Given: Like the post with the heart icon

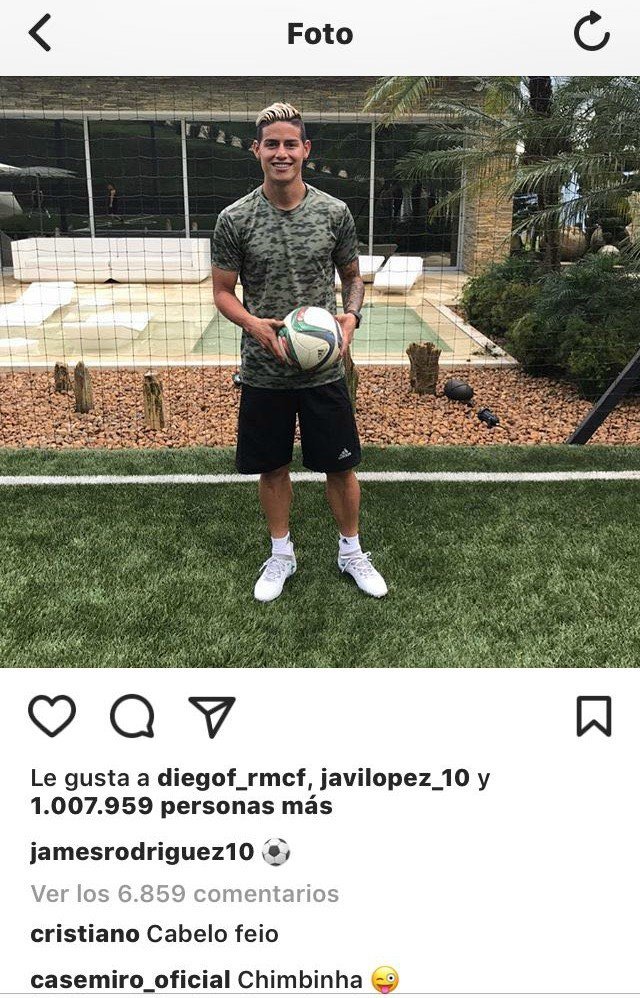Looking at the screenshot, I should pyautogui.click(x=51, y=716).
